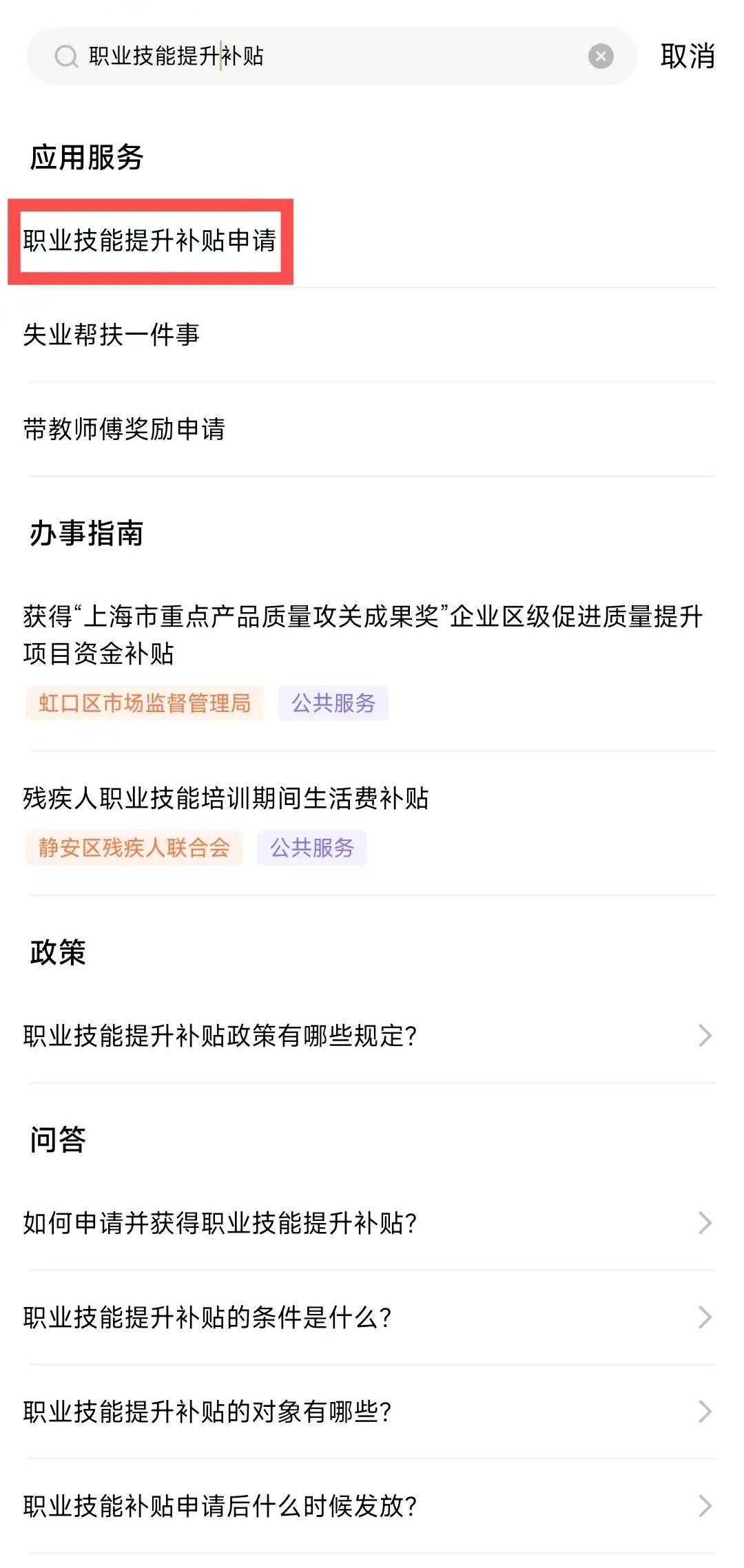Open question 如何申请并获得职业技能提升补贴

pyautogui.click(x=220, y=1222)
